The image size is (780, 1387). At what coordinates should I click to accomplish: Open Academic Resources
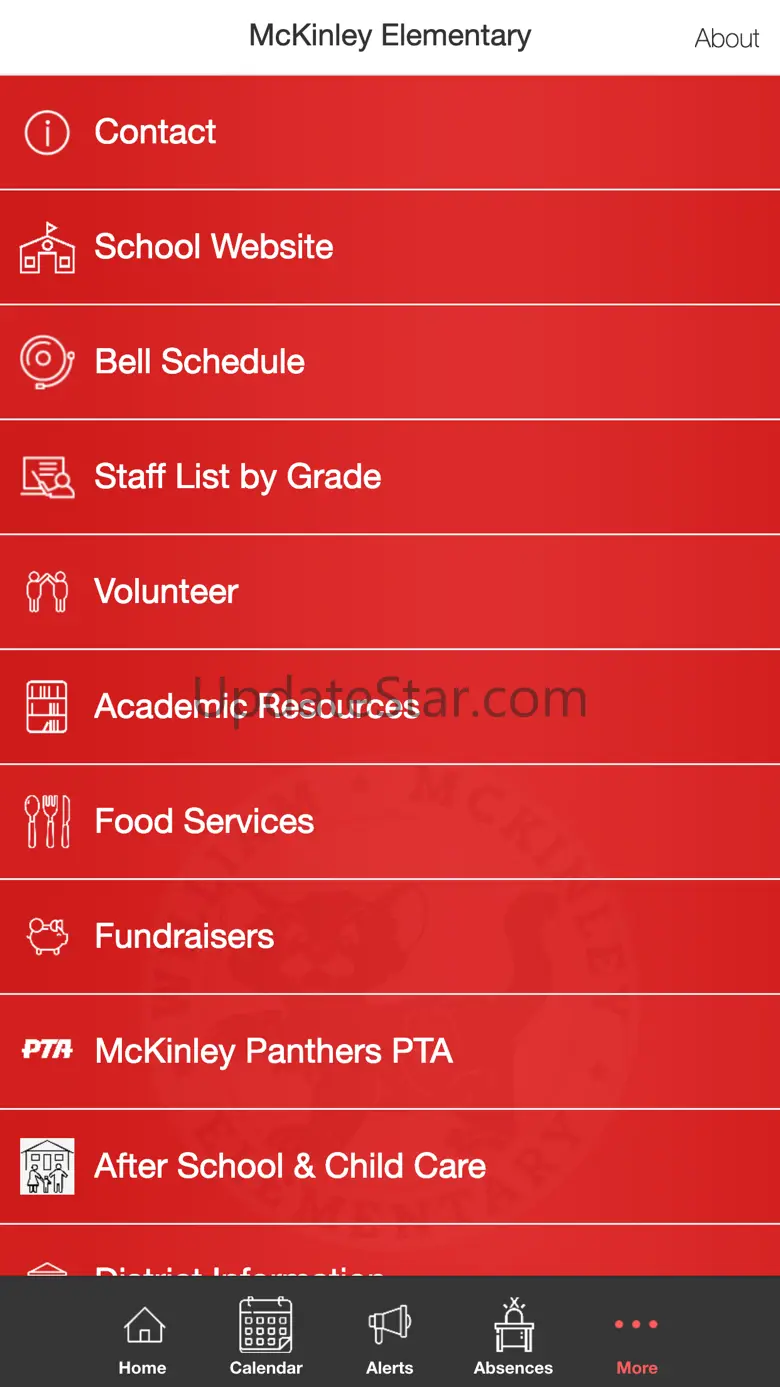(390, 707)
